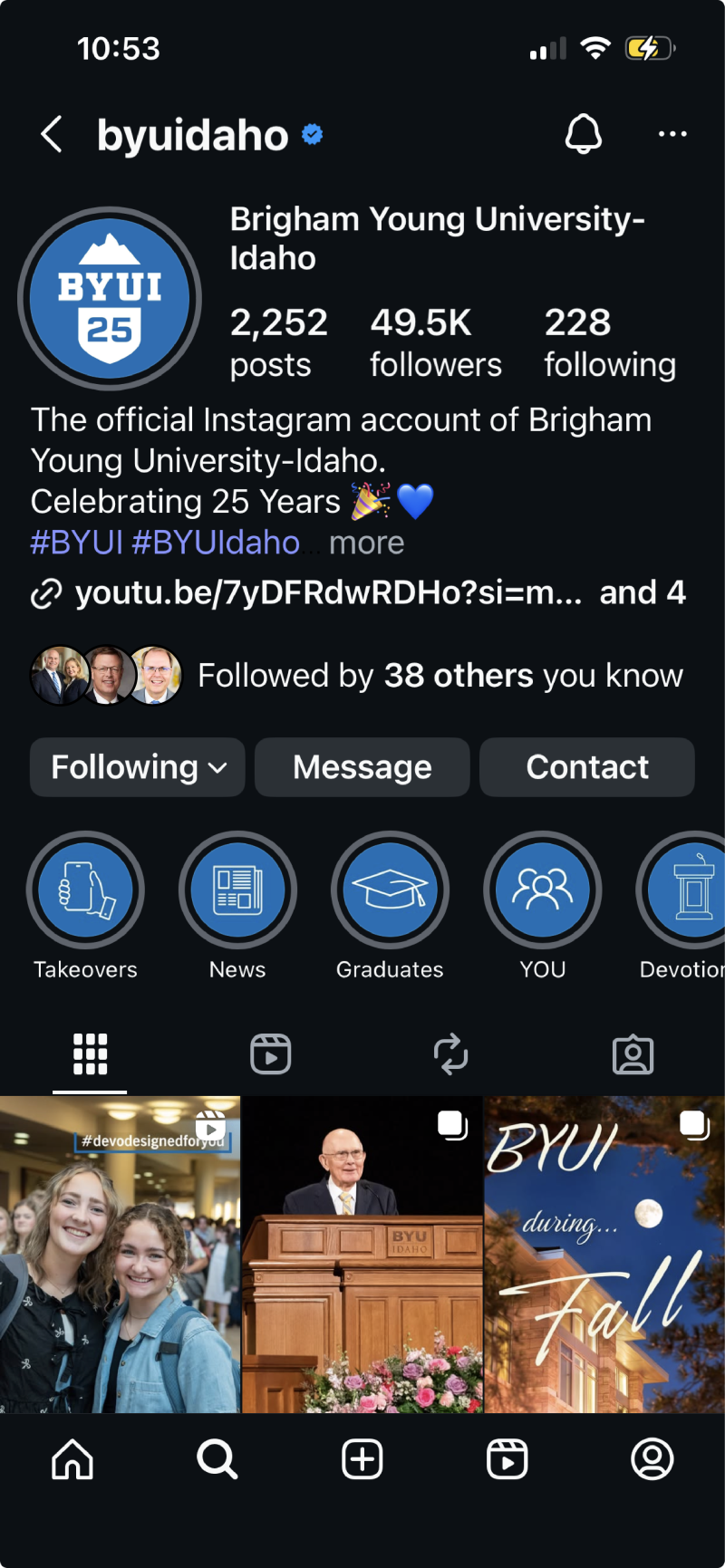Expand the bio with more

[x=366, y=543]
